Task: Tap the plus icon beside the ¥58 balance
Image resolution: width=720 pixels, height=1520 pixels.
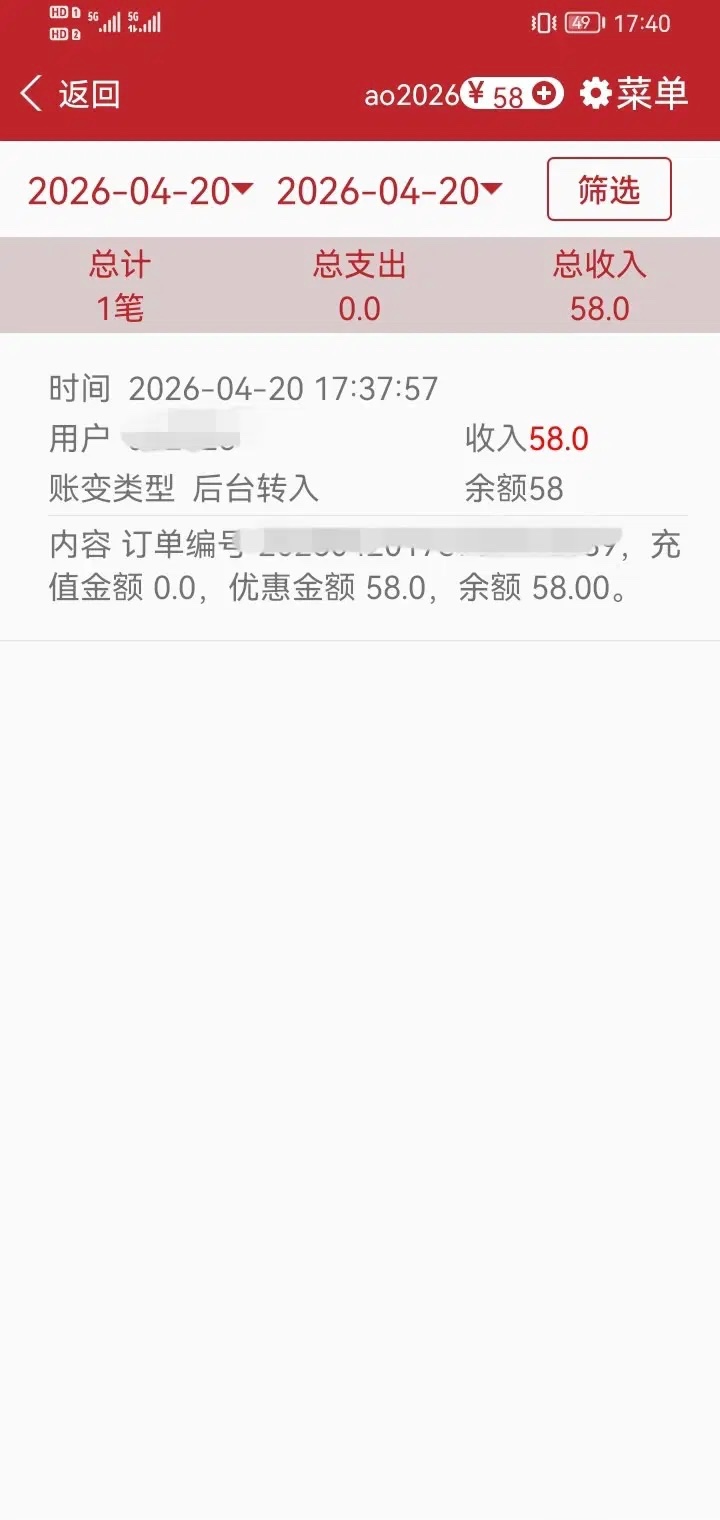Action: (x=545, y=94)
